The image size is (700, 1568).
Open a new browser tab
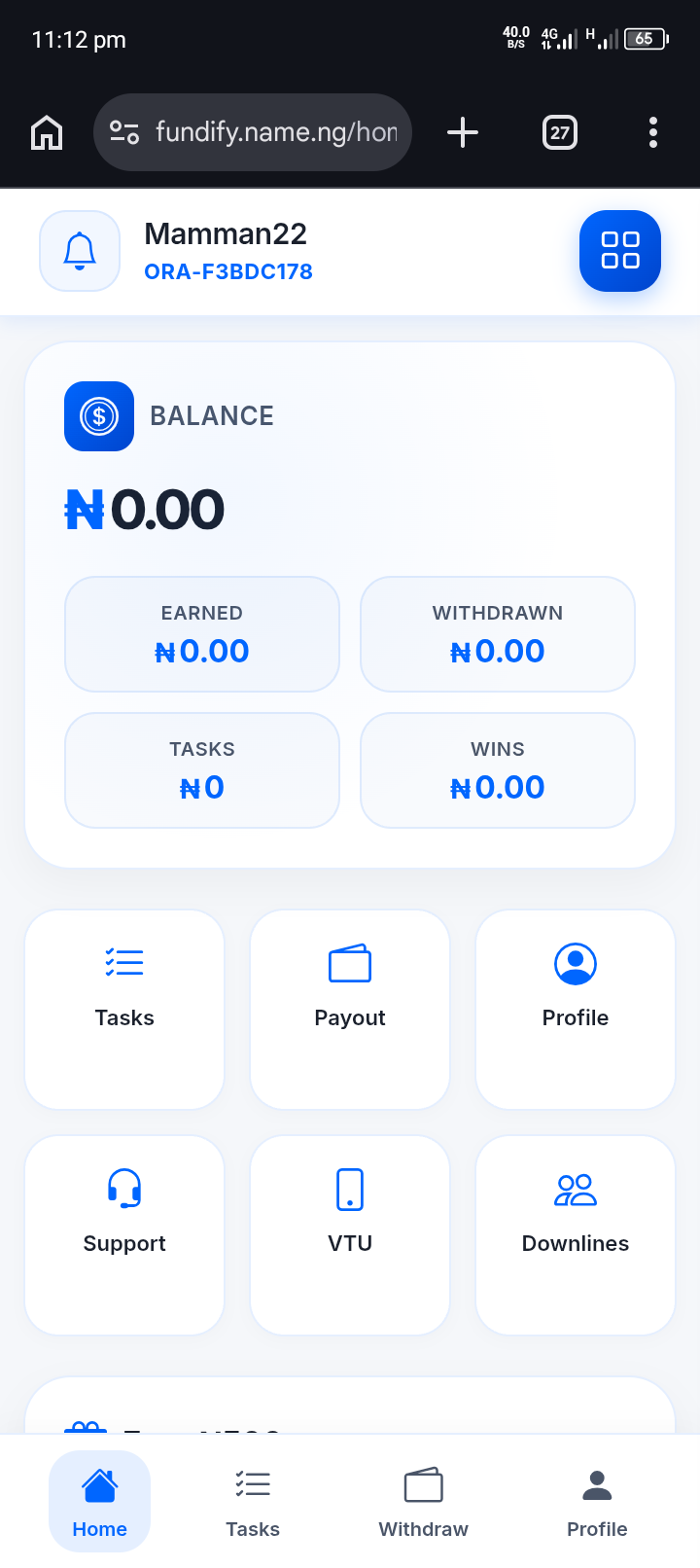(463, 132)
